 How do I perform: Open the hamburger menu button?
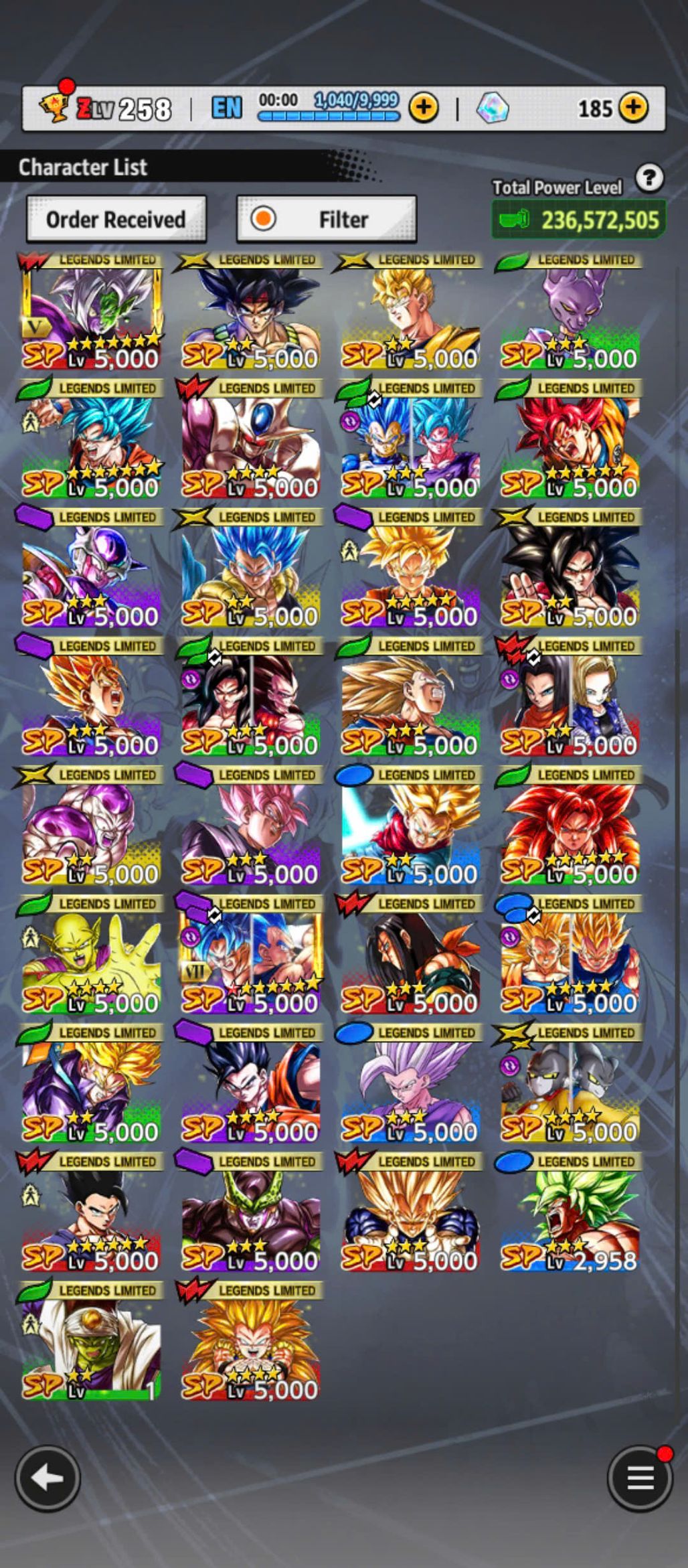(x=639, y=1478)
